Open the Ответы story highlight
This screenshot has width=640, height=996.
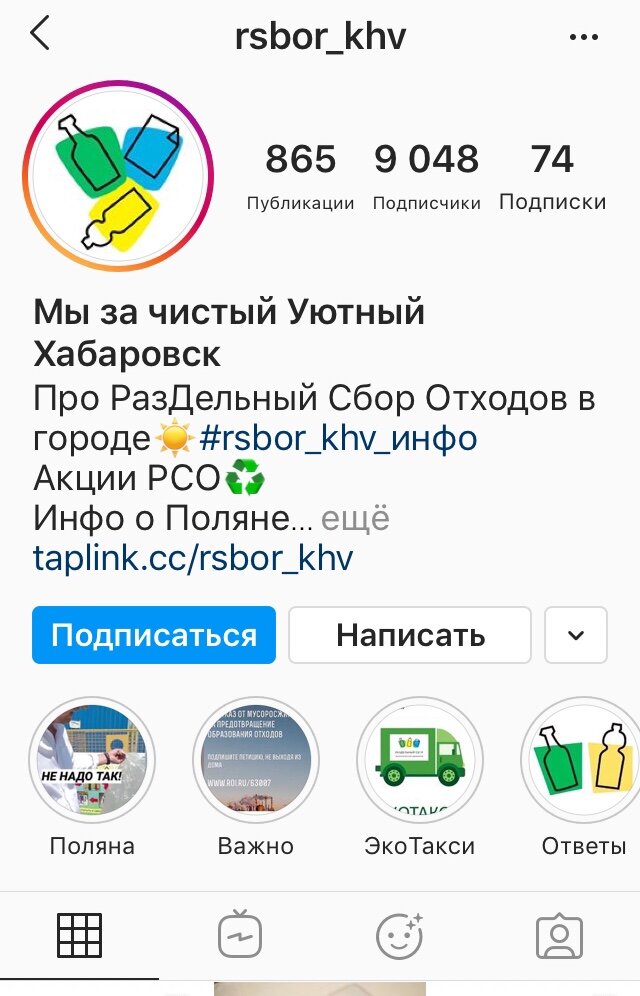[x=582, y=760]
